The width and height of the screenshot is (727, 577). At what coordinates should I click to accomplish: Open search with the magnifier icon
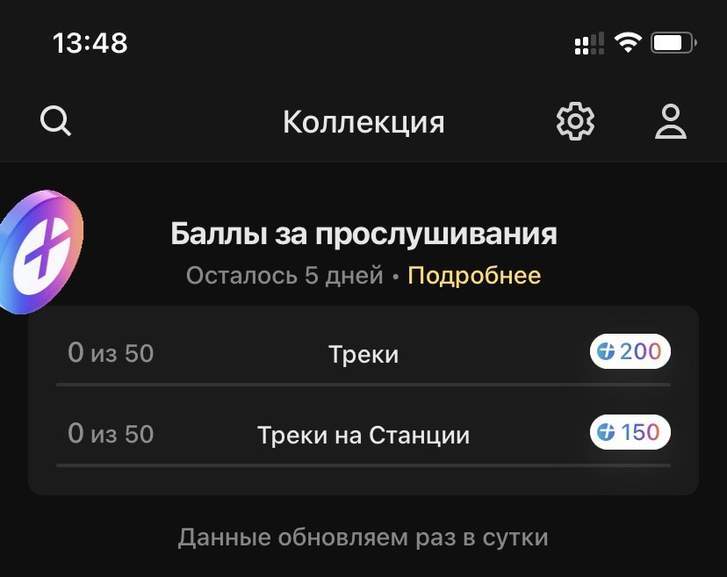tap(55, 122)
